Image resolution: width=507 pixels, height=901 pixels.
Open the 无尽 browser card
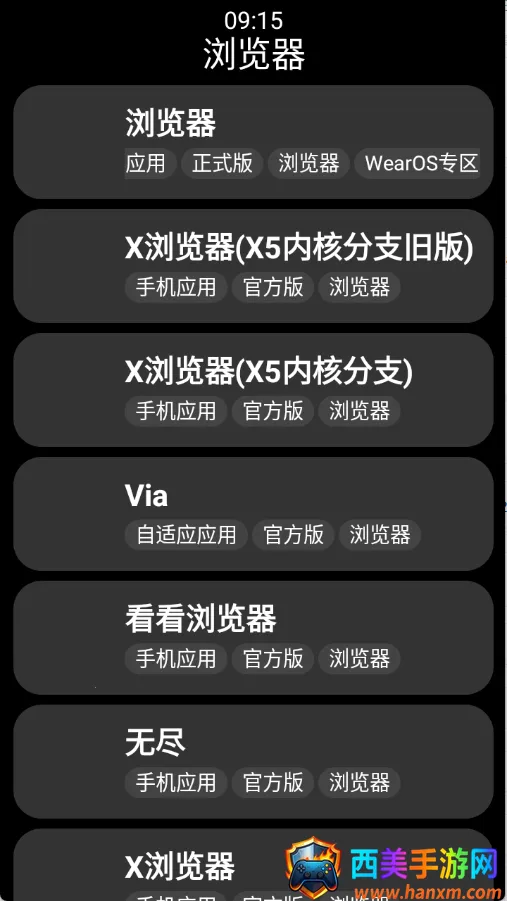coord(254,762)
